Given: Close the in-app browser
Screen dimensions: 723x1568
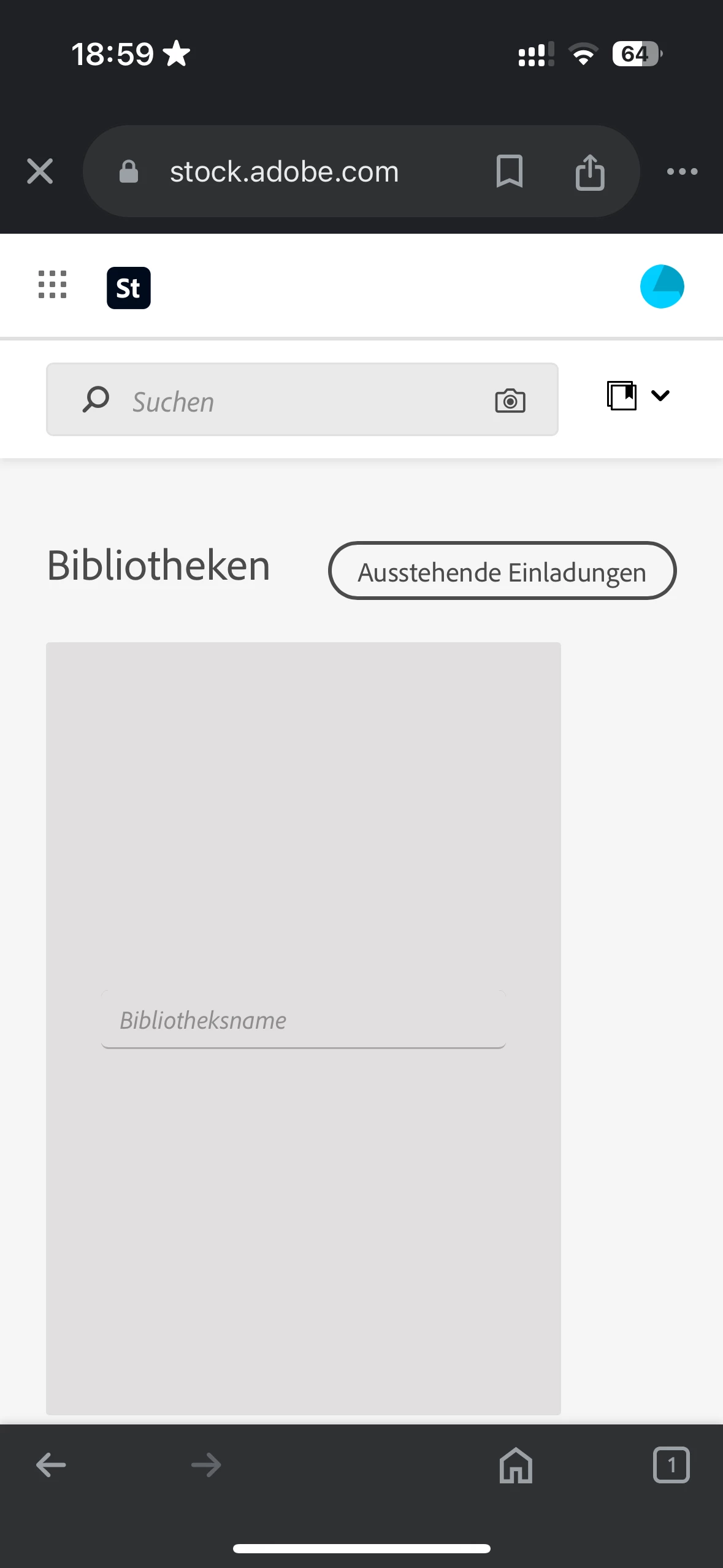Looking at the screenshot, I should [40, 171].
